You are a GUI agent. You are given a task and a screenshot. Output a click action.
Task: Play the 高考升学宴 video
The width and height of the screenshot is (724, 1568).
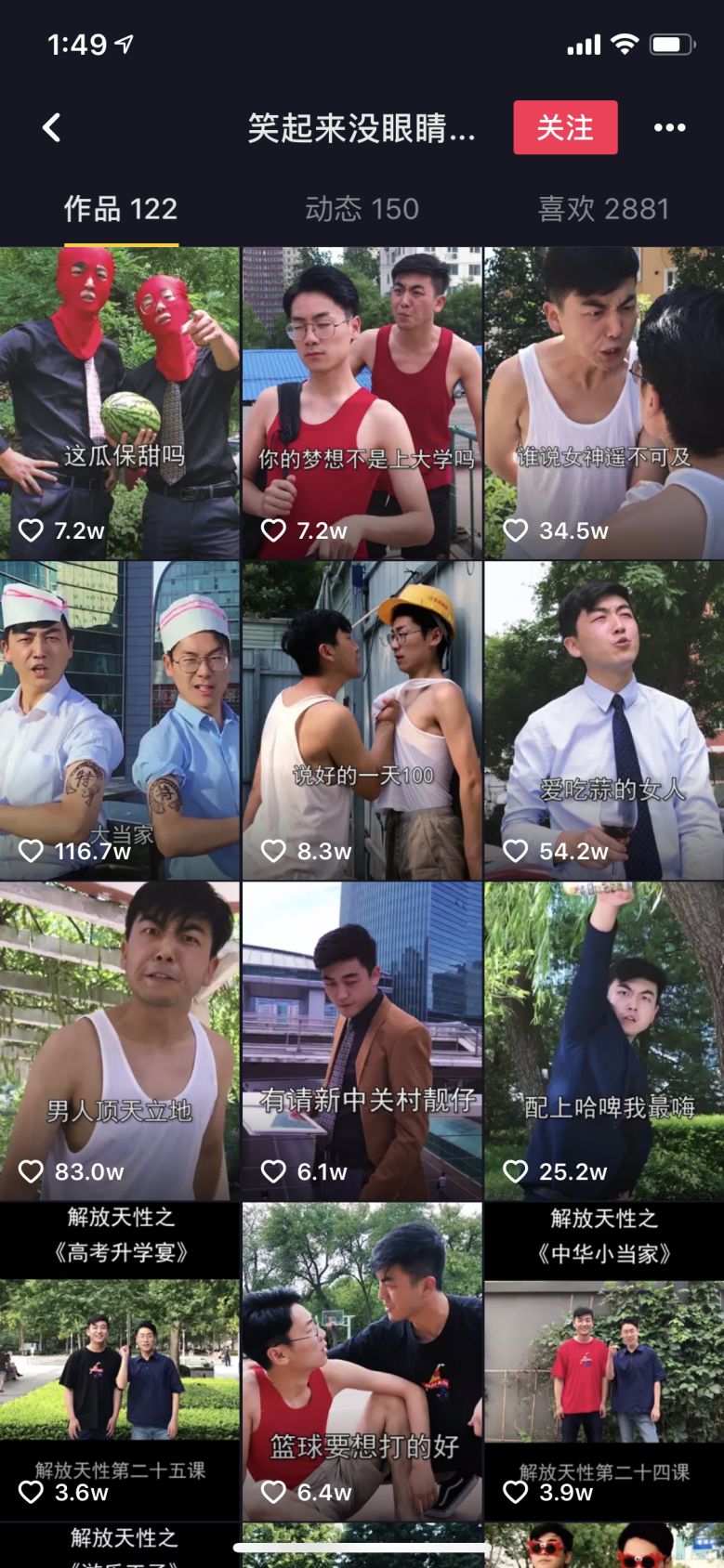pyautogui.click(x=120, y=1361)
